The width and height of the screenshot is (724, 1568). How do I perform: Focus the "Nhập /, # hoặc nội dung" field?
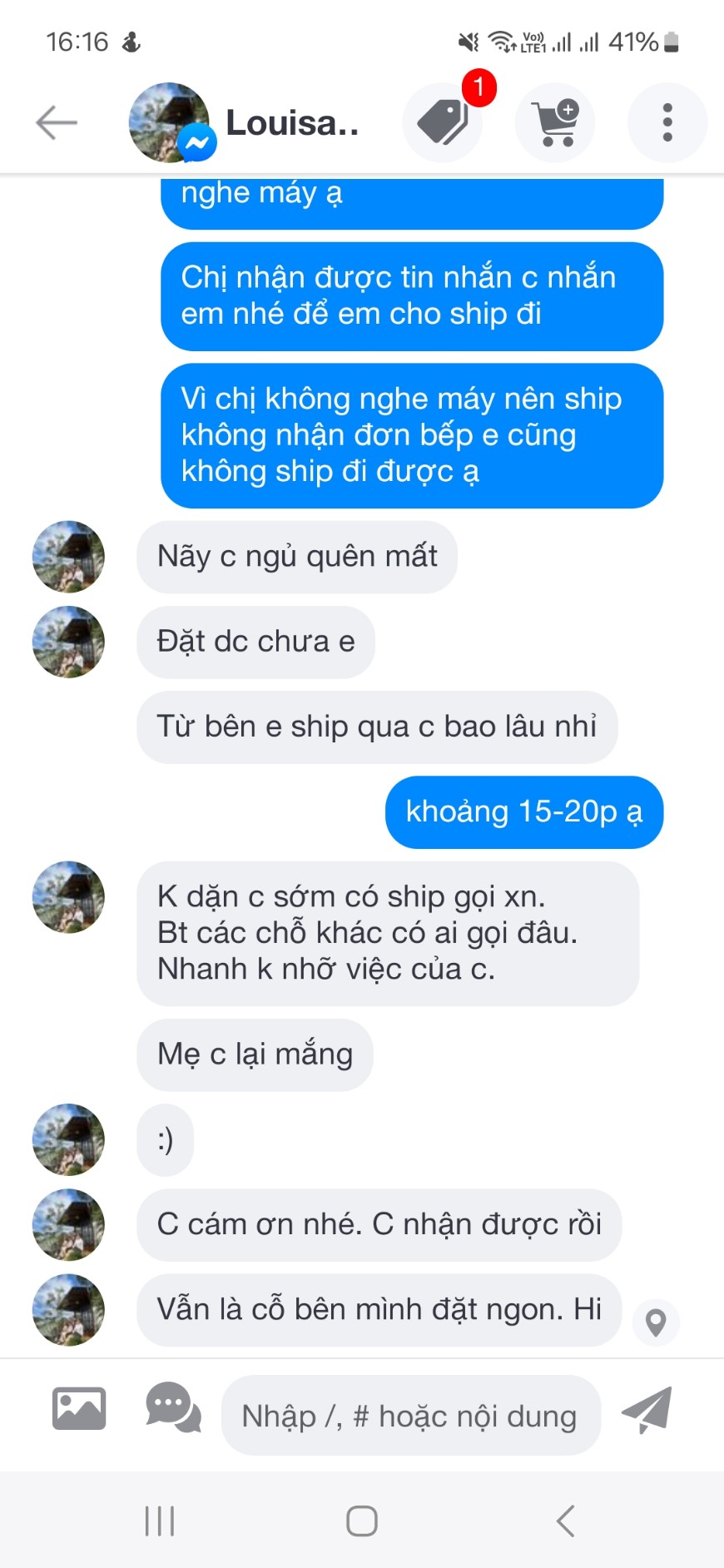[x=411, y=1415]
